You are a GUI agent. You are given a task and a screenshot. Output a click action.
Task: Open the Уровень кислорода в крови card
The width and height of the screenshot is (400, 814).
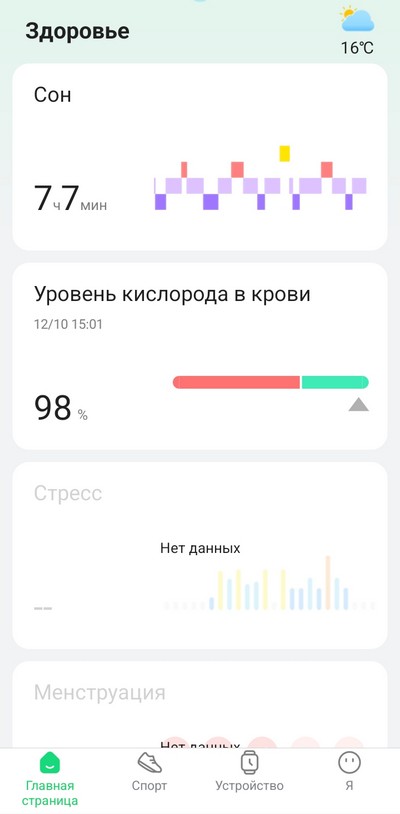[x=200, y=356]
